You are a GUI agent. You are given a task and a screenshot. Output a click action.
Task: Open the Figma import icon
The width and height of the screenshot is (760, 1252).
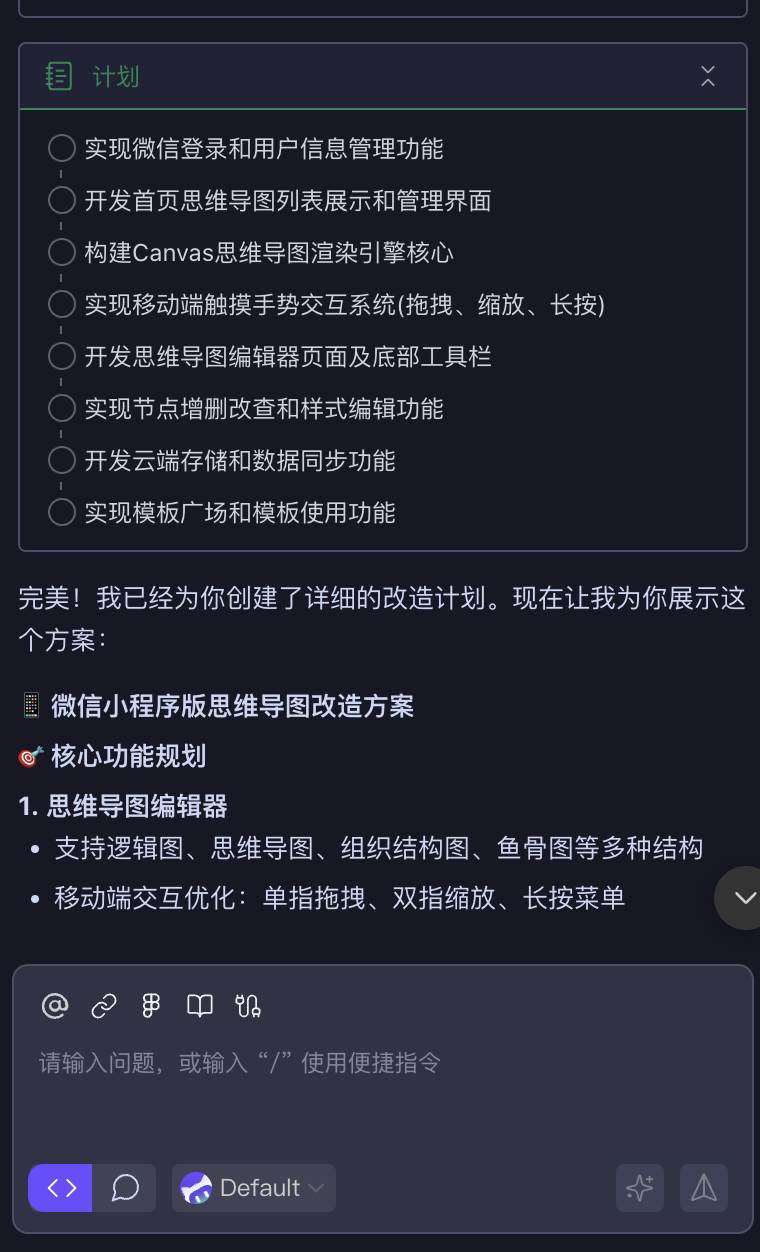coord(151,1006)
